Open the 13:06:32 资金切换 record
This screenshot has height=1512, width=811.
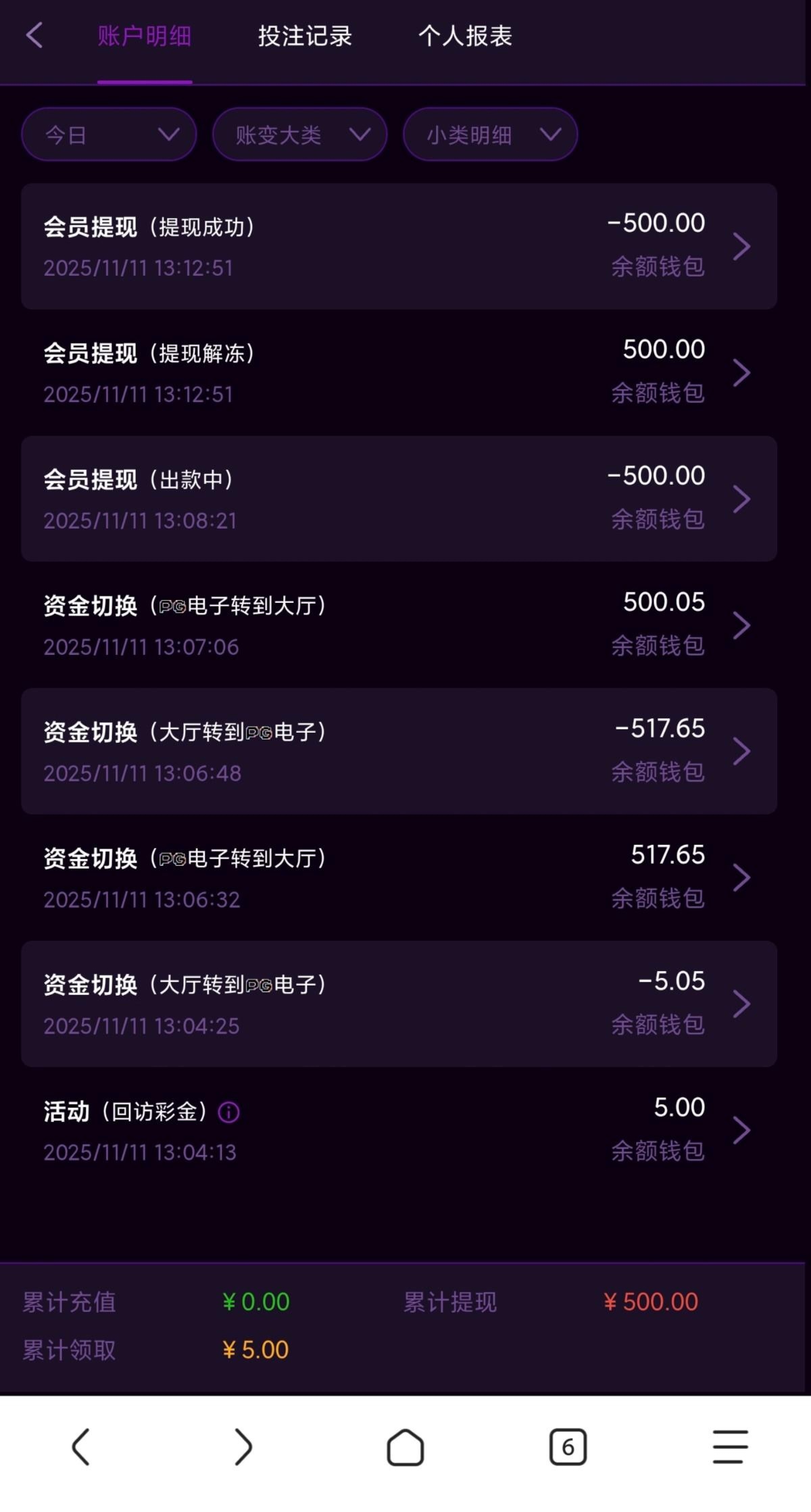[x=399, y=877]
